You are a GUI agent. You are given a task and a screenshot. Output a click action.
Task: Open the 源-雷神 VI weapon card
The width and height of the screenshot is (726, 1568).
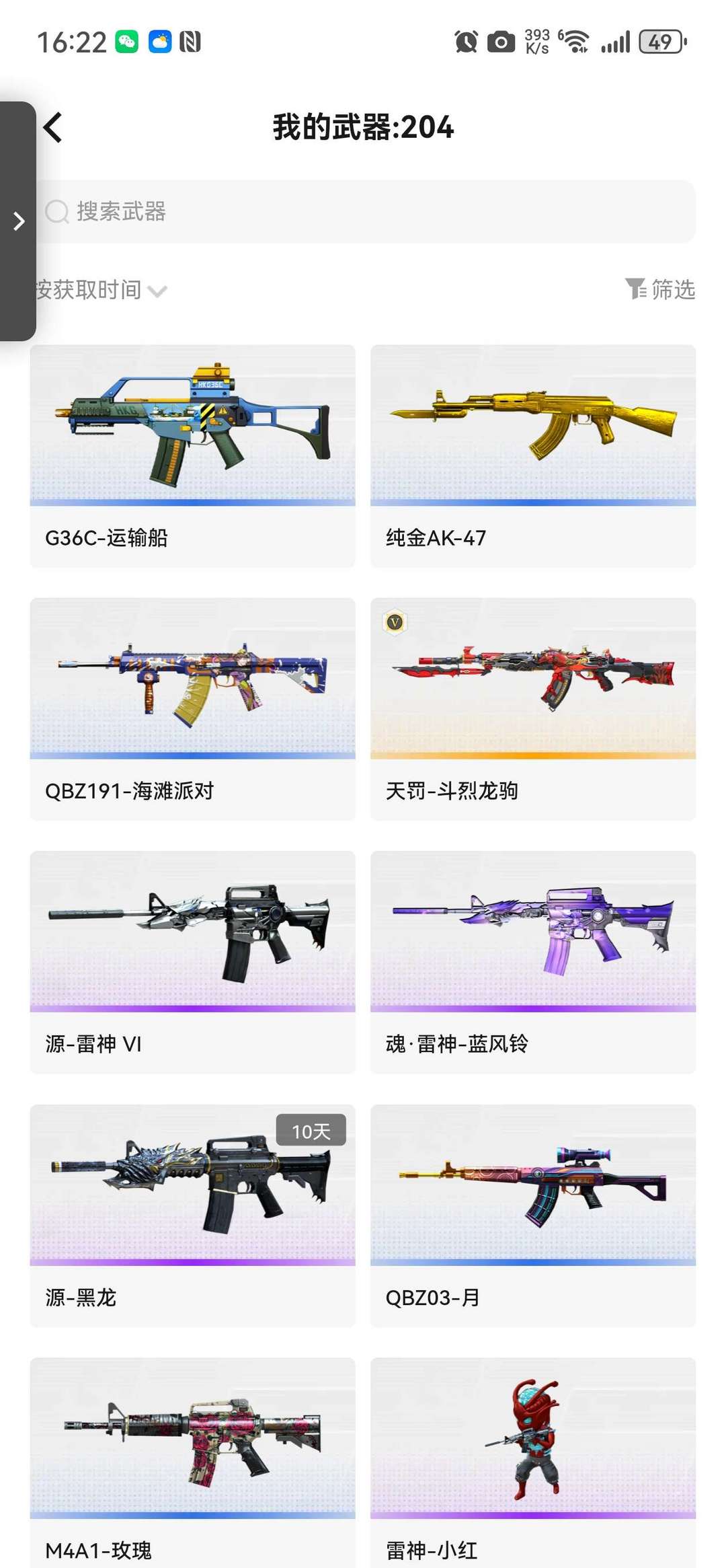tap(192, 961)
